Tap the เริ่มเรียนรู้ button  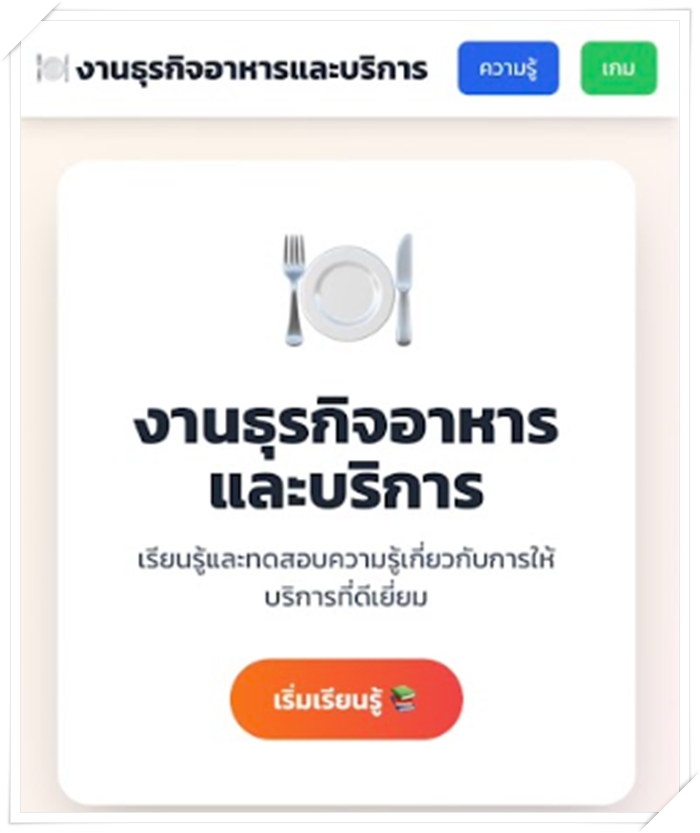click(346, 699)
